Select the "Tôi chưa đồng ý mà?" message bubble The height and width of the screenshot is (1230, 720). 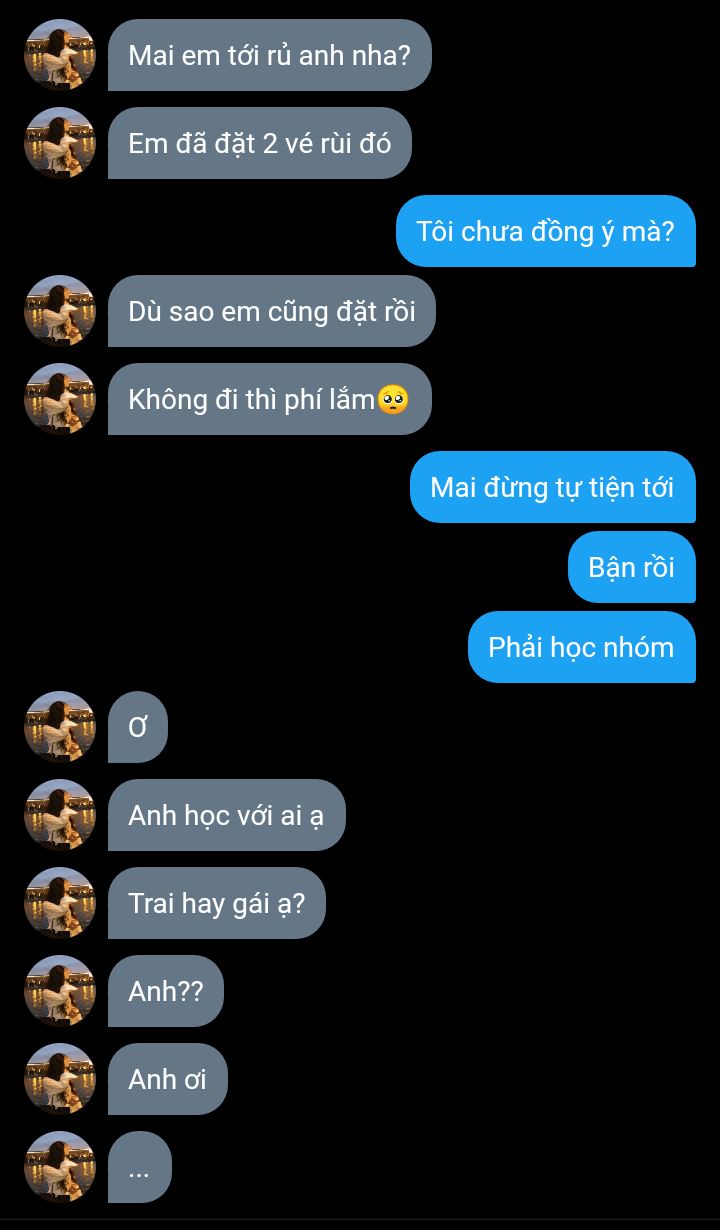(545, 231)
